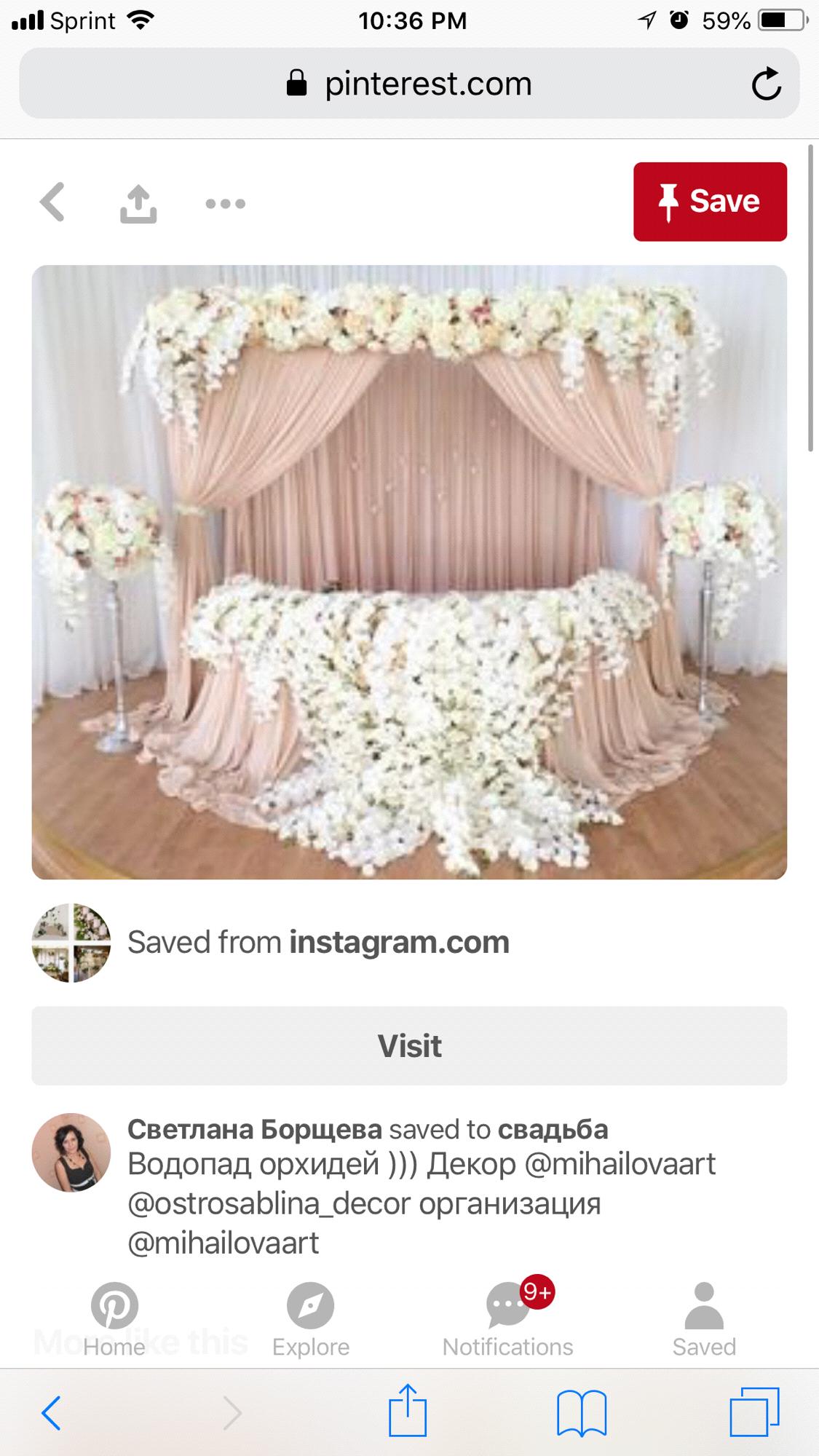This screenshot has width=819, height=1456.
Task: Go back to the previous pin
Action: [52, 202]
